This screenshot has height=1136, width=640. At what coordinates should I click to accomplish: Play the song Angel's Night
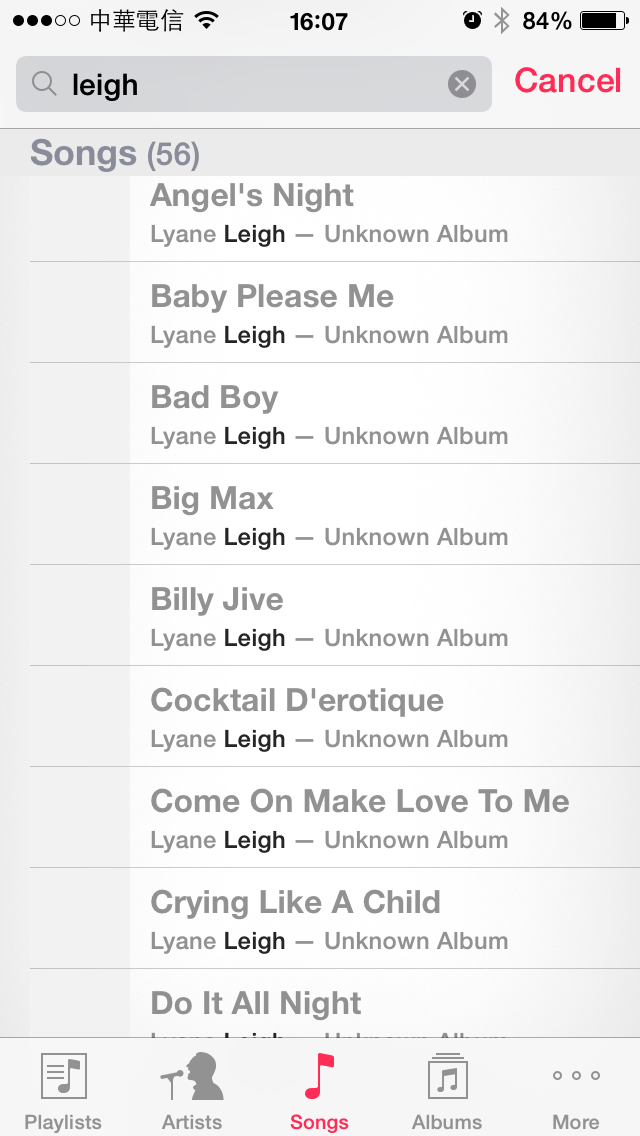click(x=335, y=218)
